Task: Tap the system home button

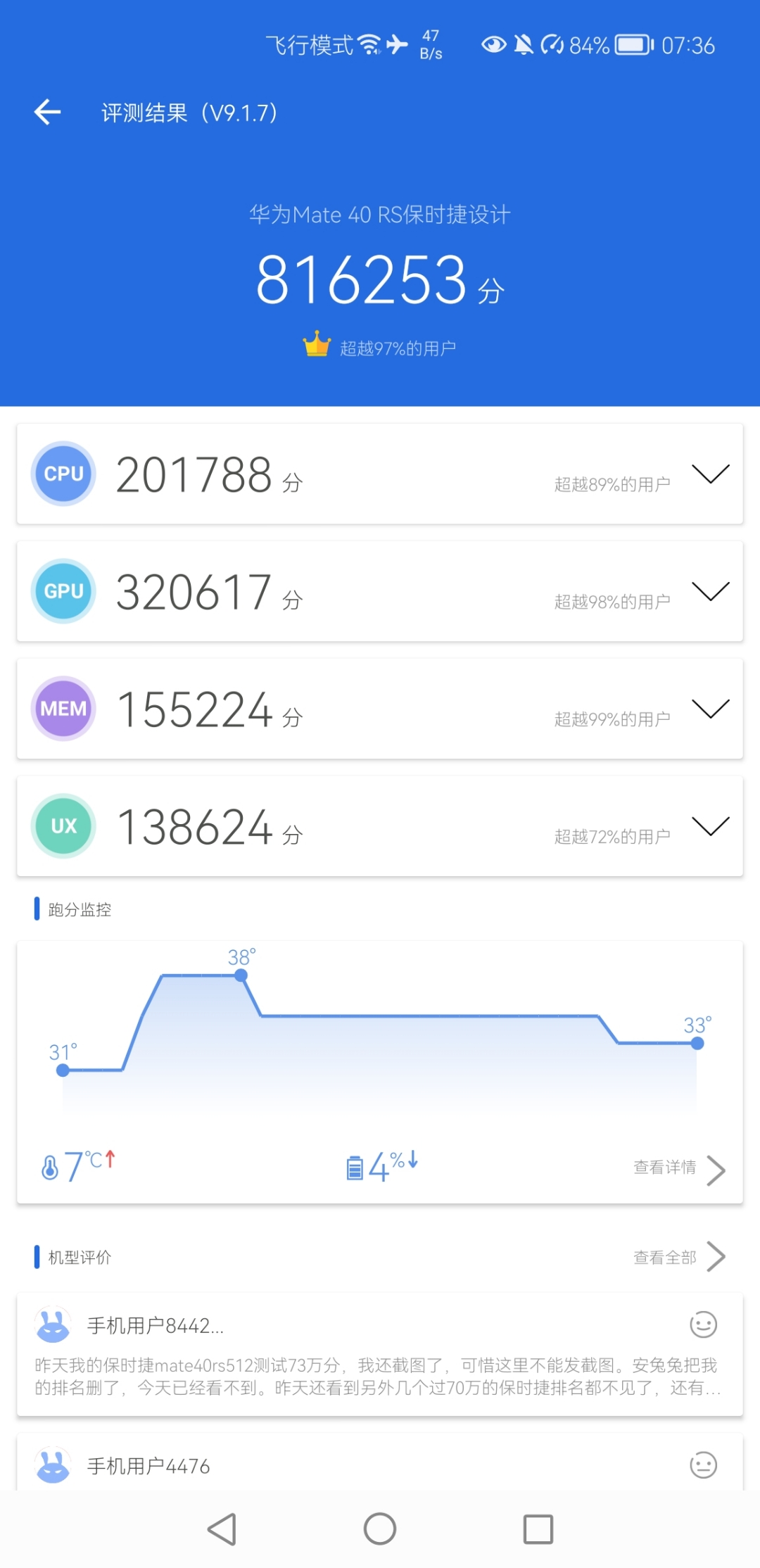Action: tap(380, 1529)
